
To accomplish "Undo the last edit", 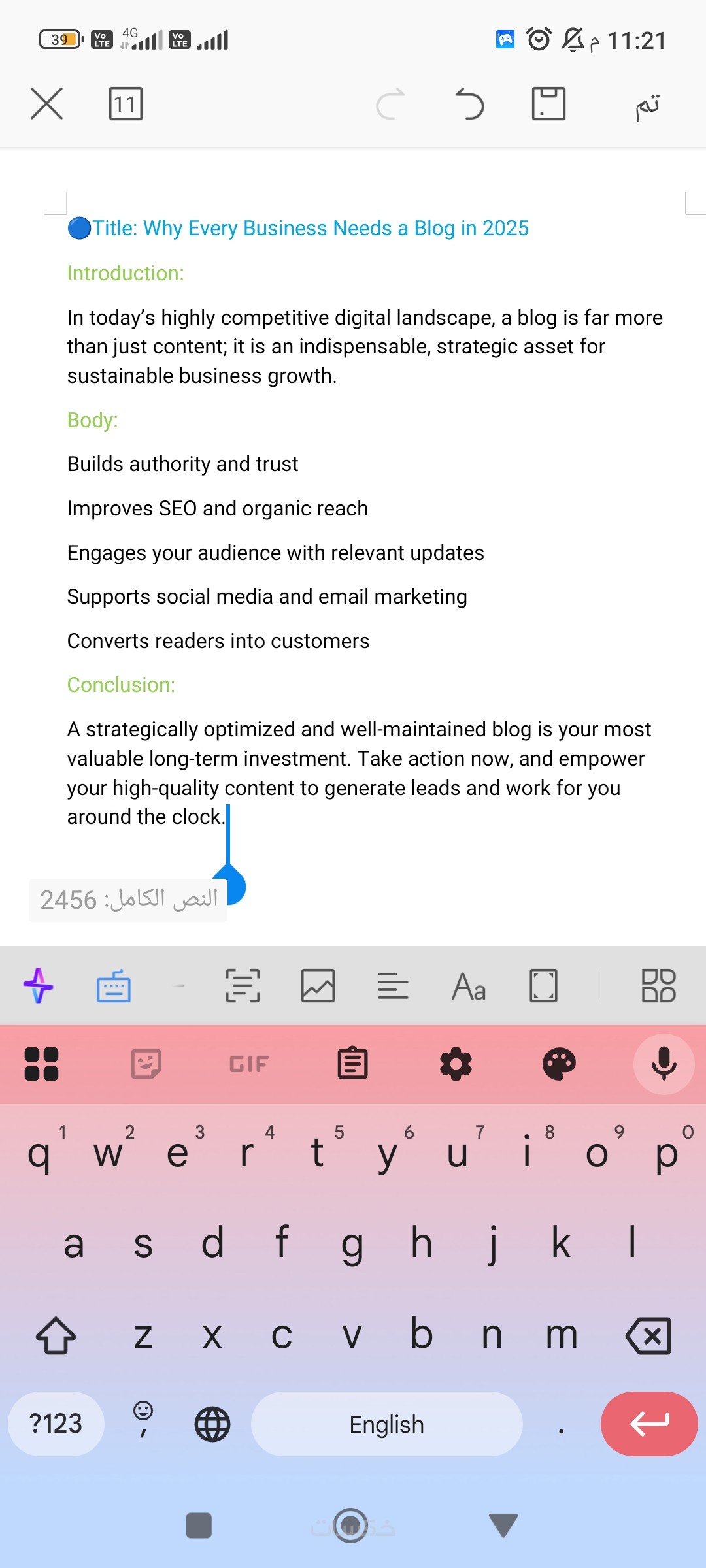I will pyautogui.click(x=469, y=104).
